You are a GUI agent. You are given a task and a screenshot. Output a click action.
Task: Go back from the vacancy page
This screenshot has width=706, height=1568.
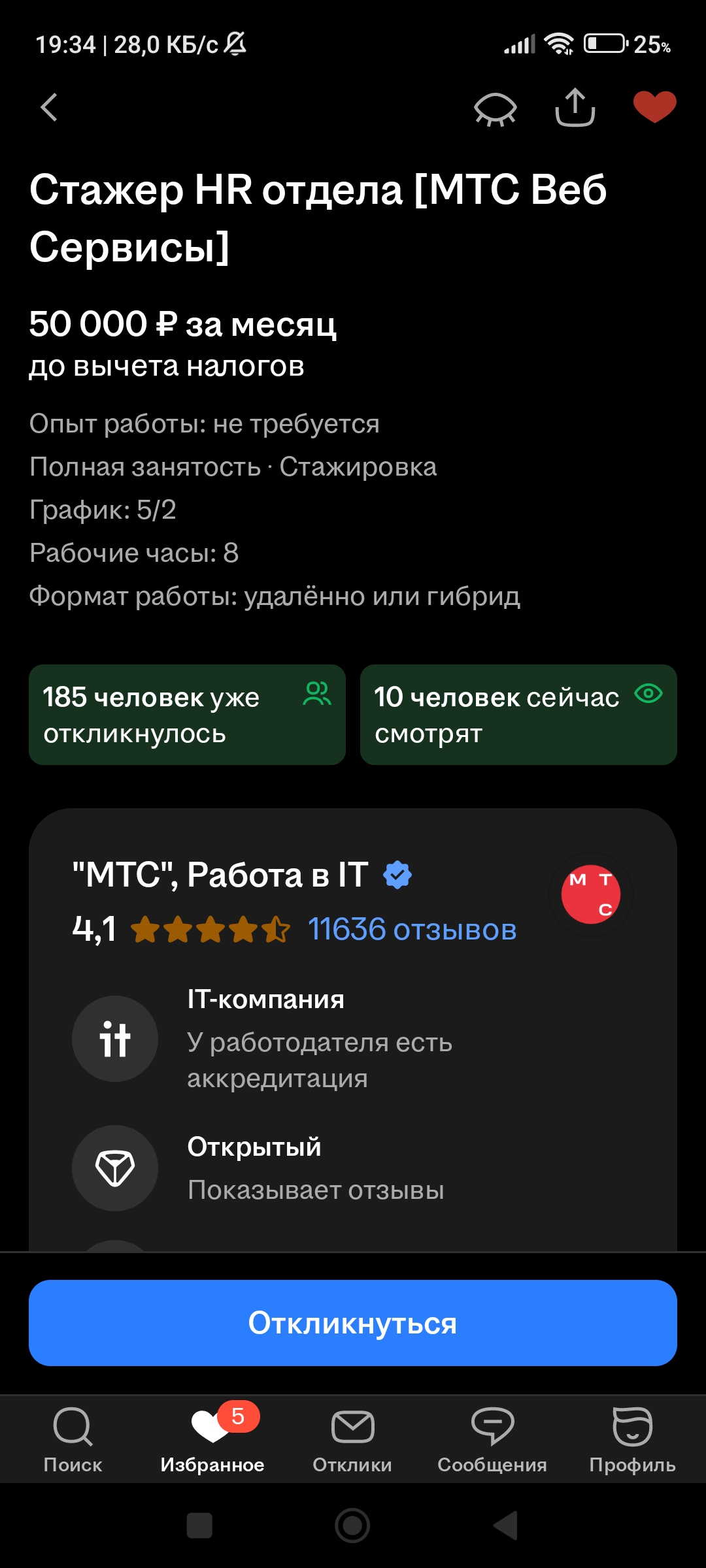coord(50,108)
